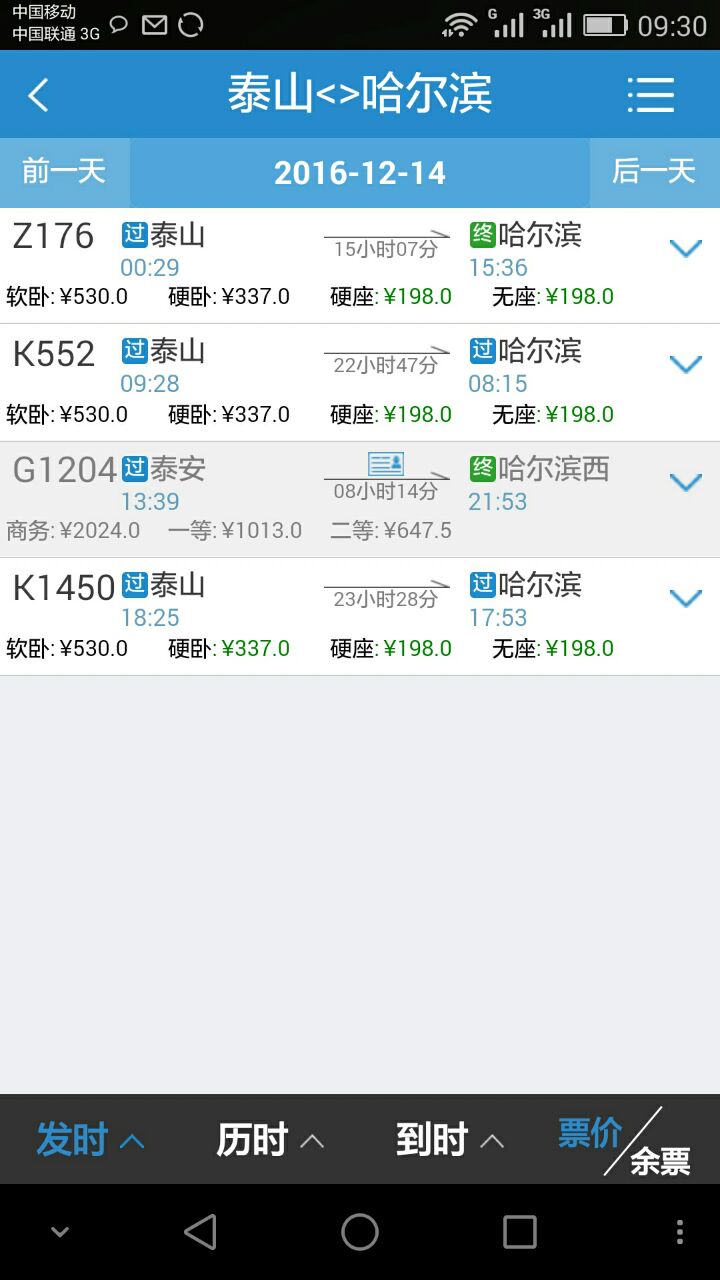Viewport: 720px width, 1280px height.
Task: Go to the next day (后一天)
Action: tap(654, 172)
